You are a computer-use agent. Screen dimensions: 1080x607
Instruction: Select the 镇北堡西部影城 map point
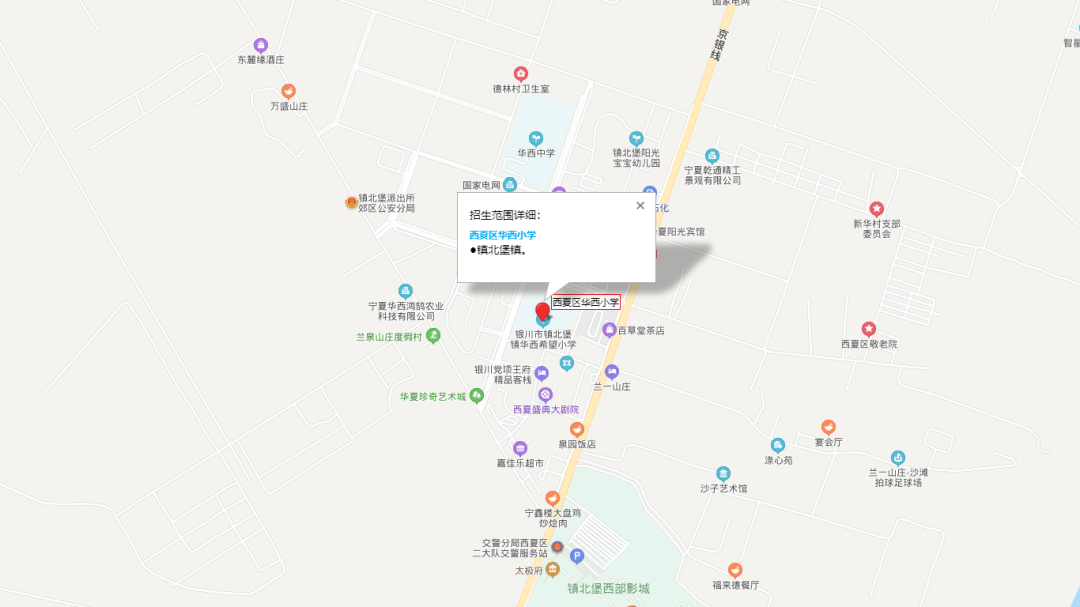point(608,588)
